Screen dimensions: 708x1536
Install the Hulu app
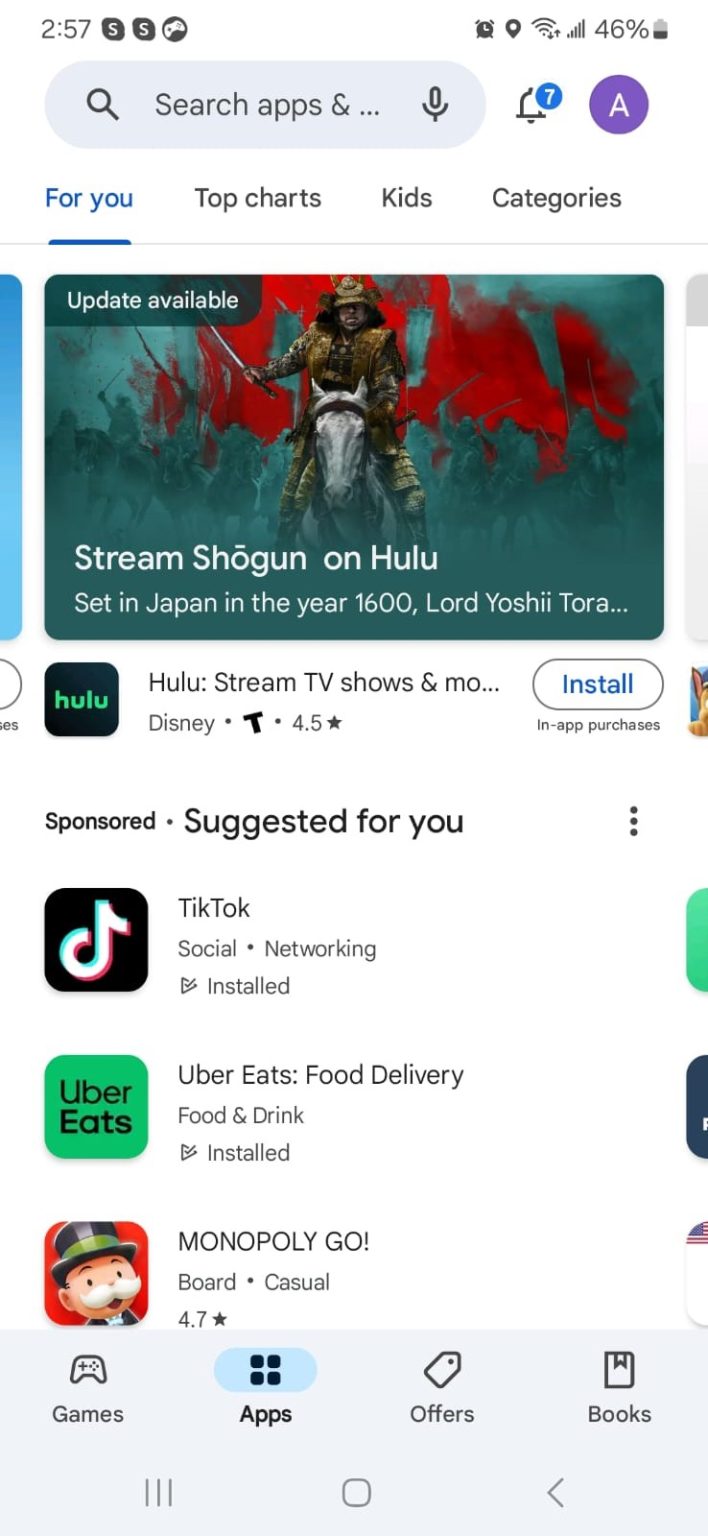(597, 684)
